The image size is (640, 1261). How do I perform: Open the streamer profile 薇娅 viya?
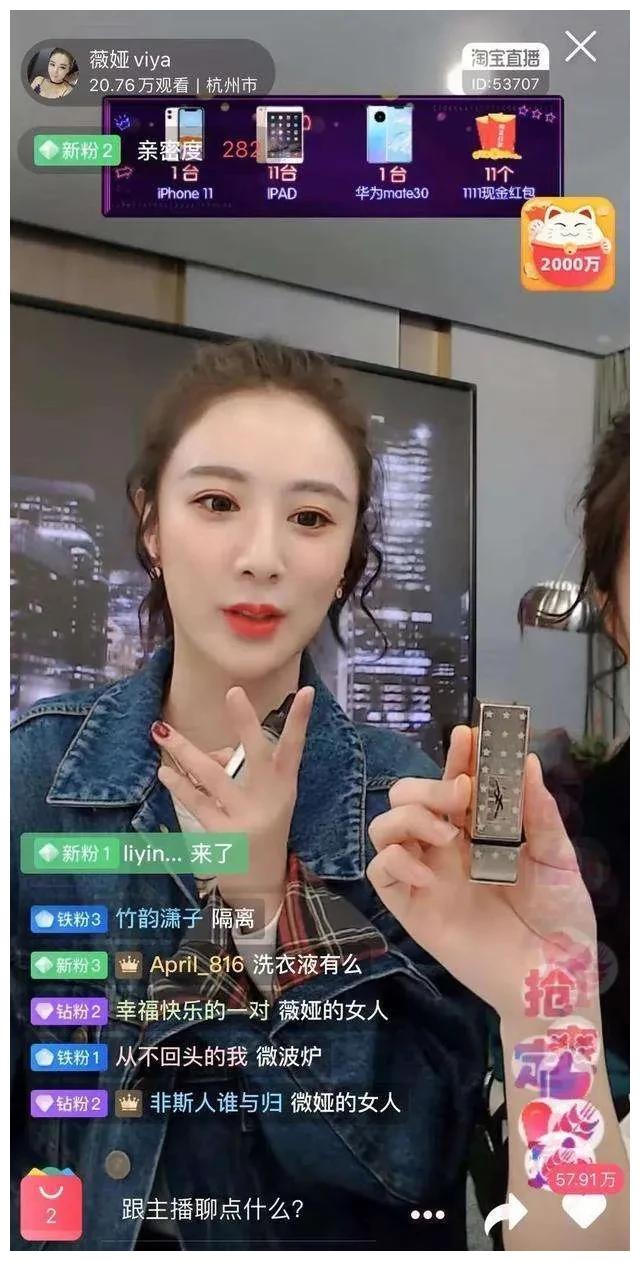[148, 73]
